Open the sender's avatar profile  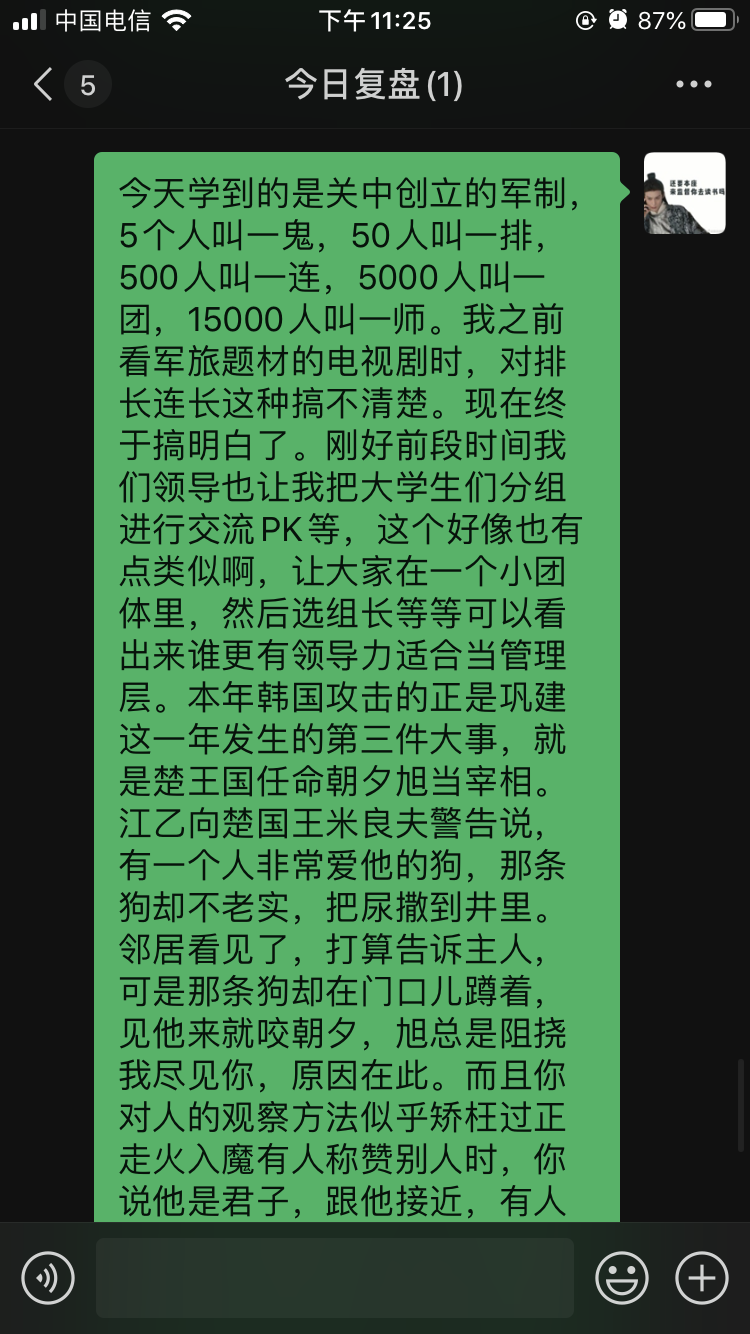click(685, 193)
